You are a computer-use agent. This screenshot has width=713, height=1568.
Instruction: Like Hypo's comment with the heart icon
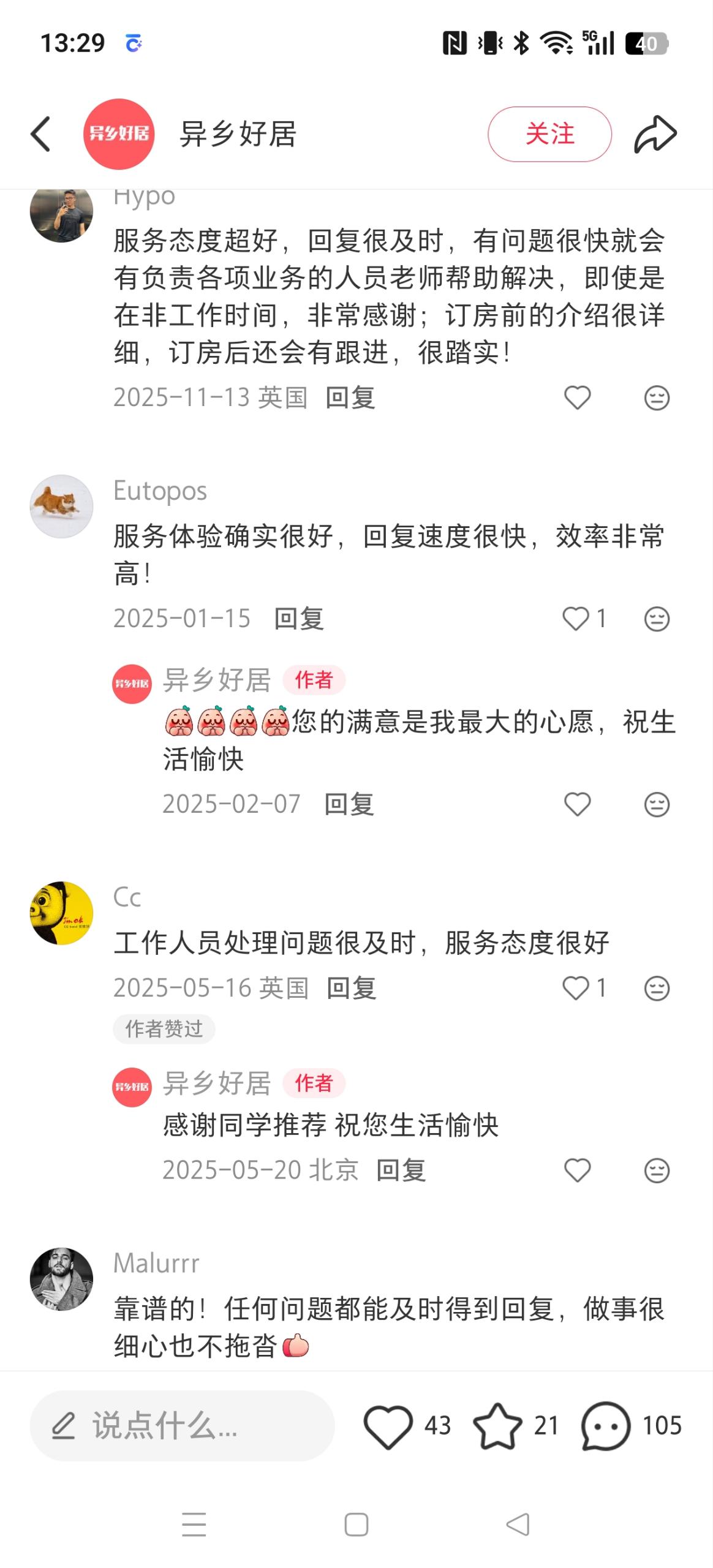(x=576, y=397)
